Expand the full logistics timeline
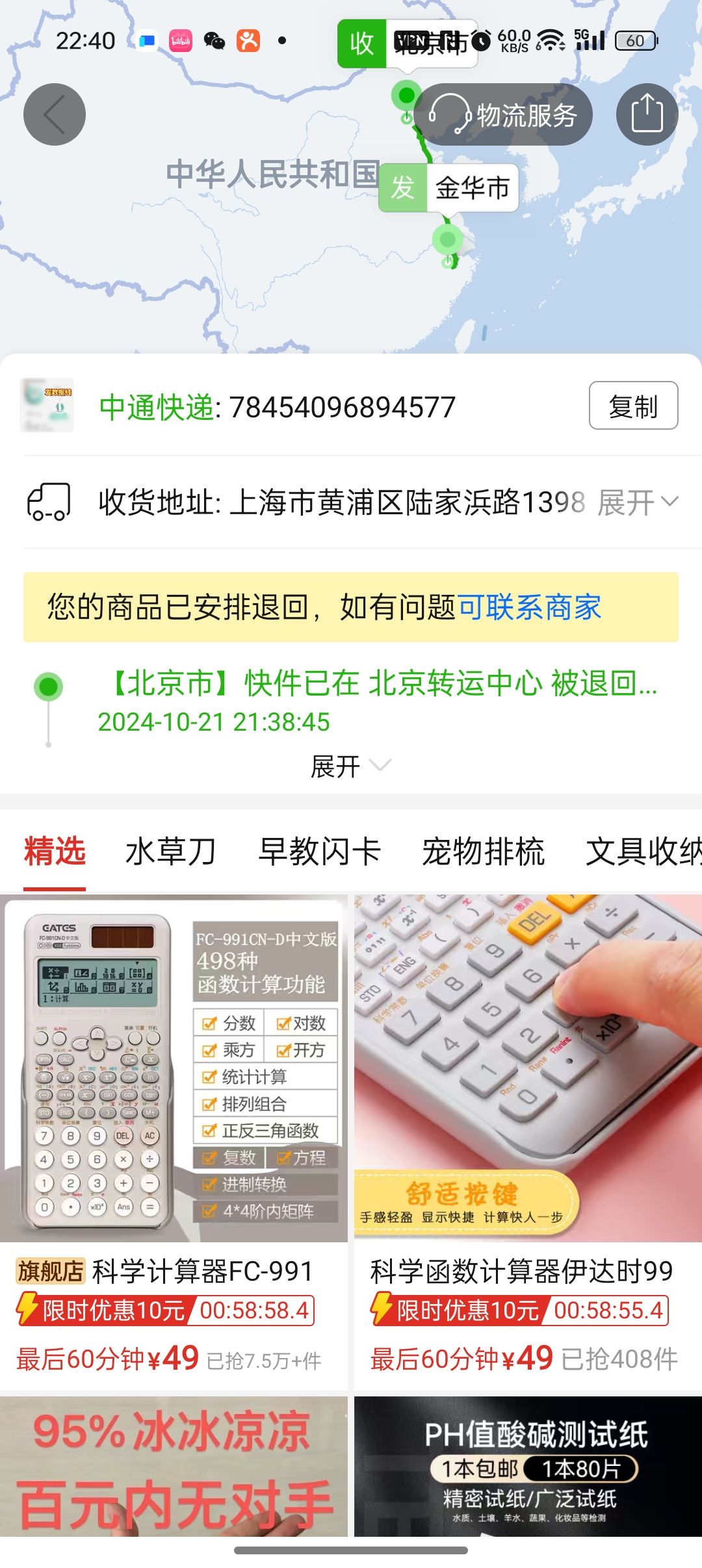The image size is (702, 1568). point(350,766)
